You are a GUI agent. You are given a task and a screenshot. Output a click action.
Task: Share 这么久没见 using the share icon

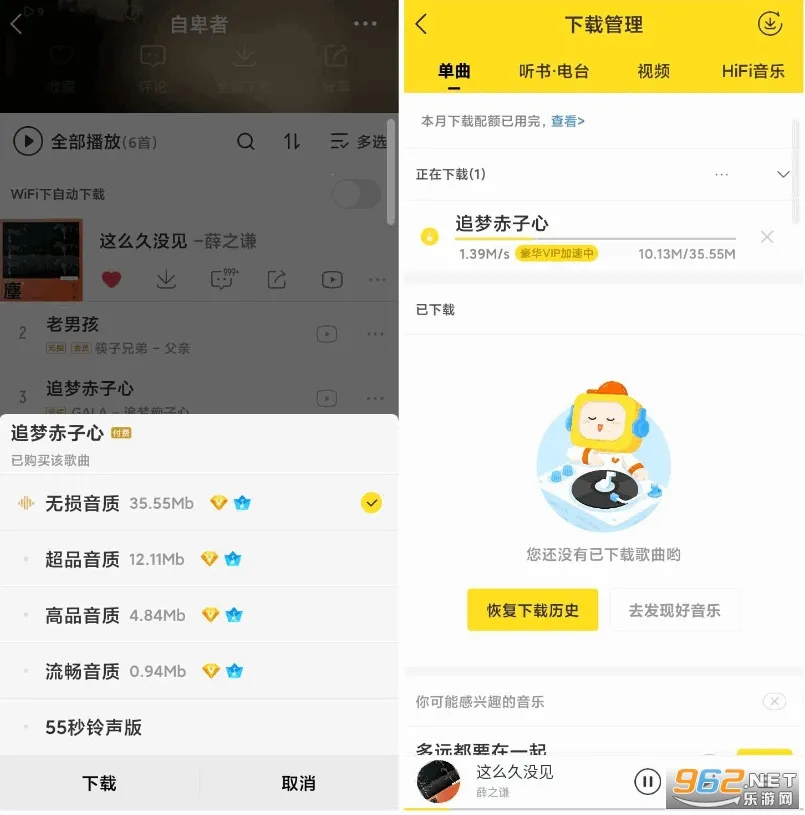pos(277,280)
